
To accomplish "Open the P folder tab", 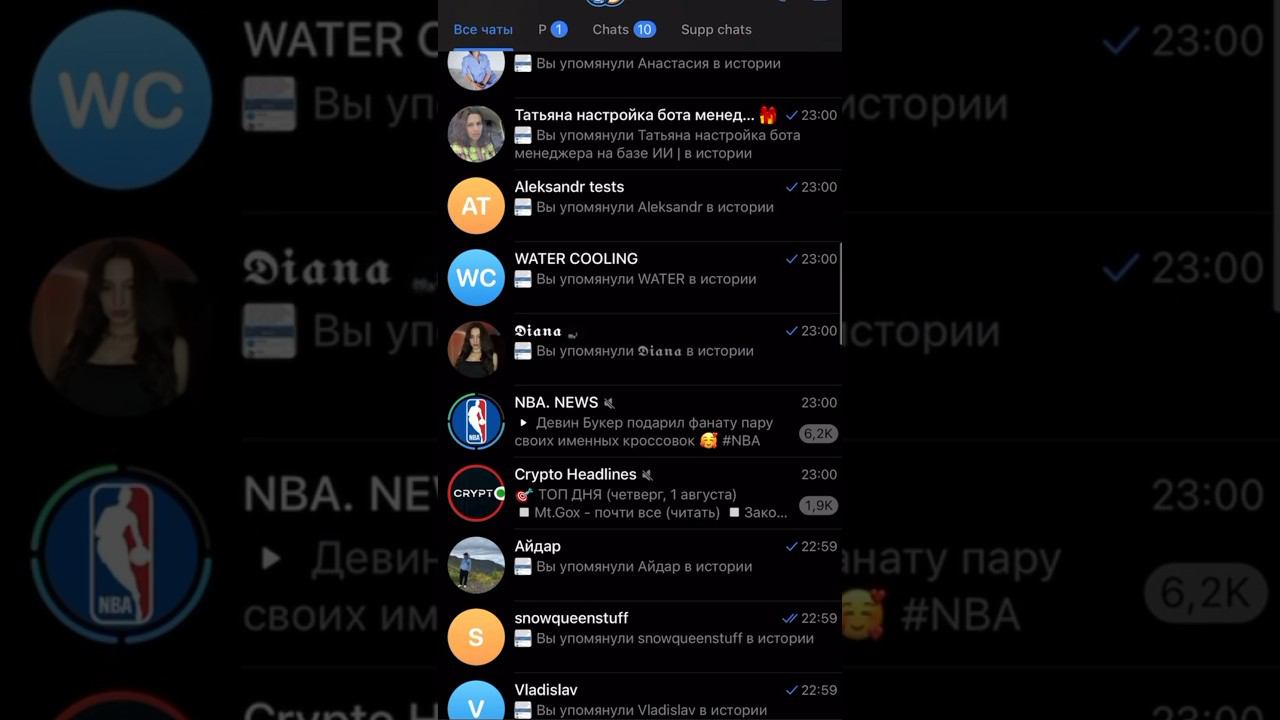I will [x=552, y=30].
